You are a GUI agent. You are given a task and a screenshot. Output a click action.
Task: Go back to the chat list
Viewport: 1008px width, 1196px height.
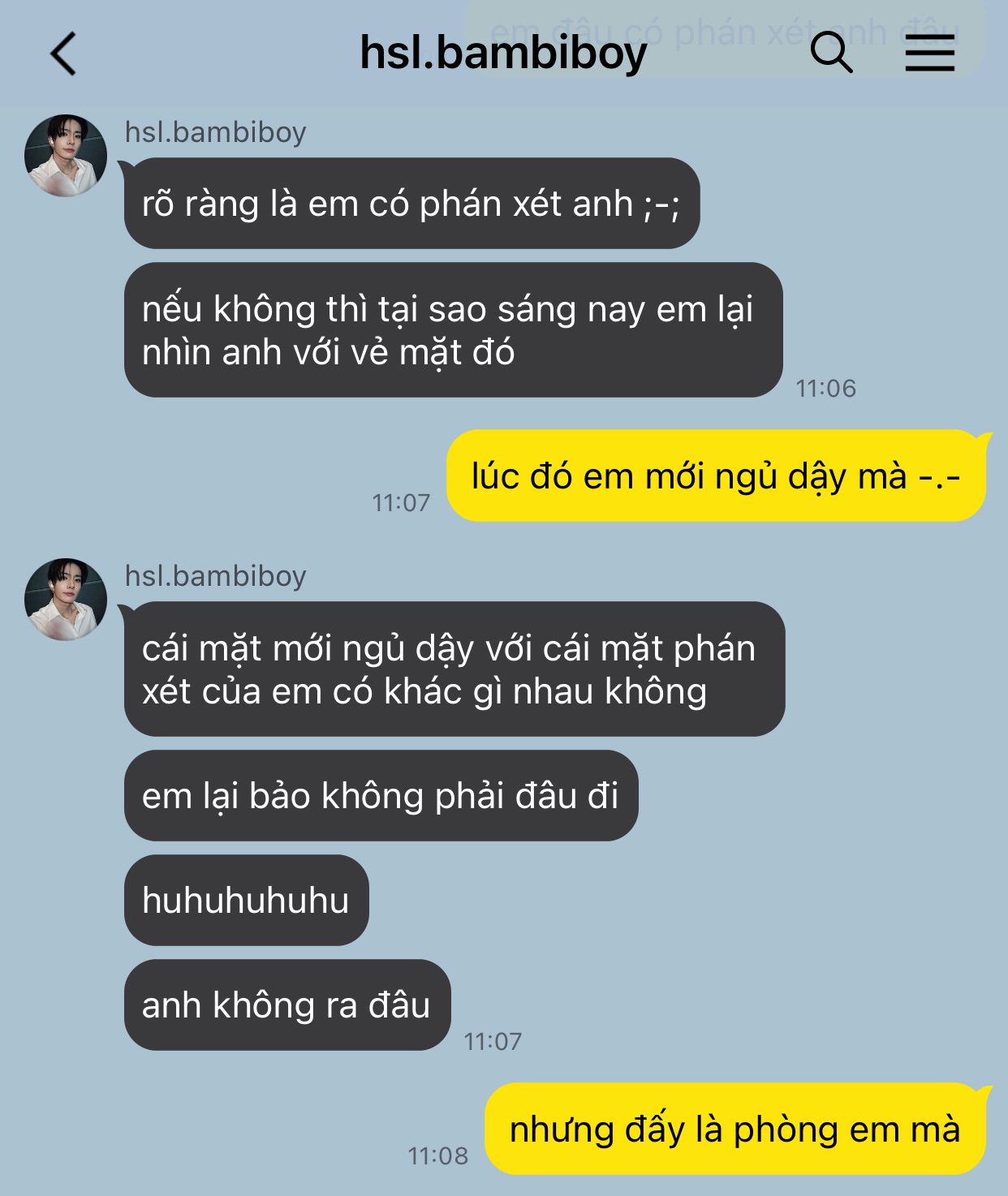click(63, 54)
